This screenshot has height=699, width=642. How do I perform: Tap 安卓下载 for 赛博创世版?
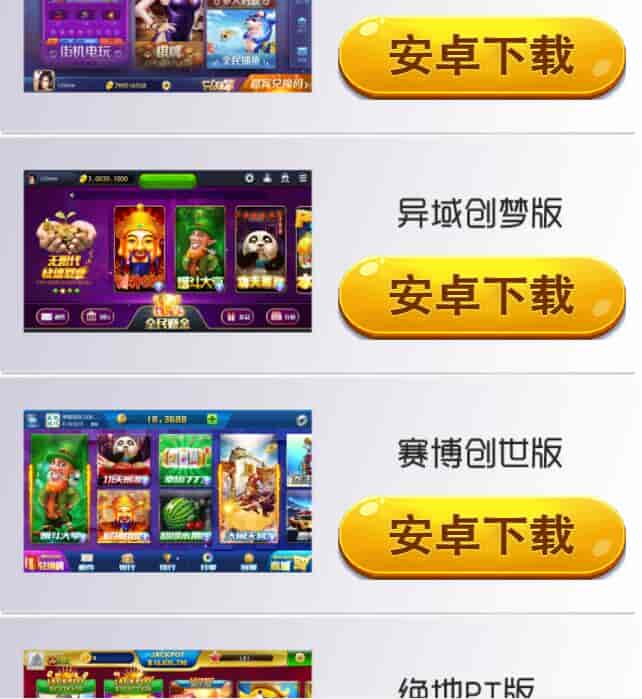click(481, 536)
